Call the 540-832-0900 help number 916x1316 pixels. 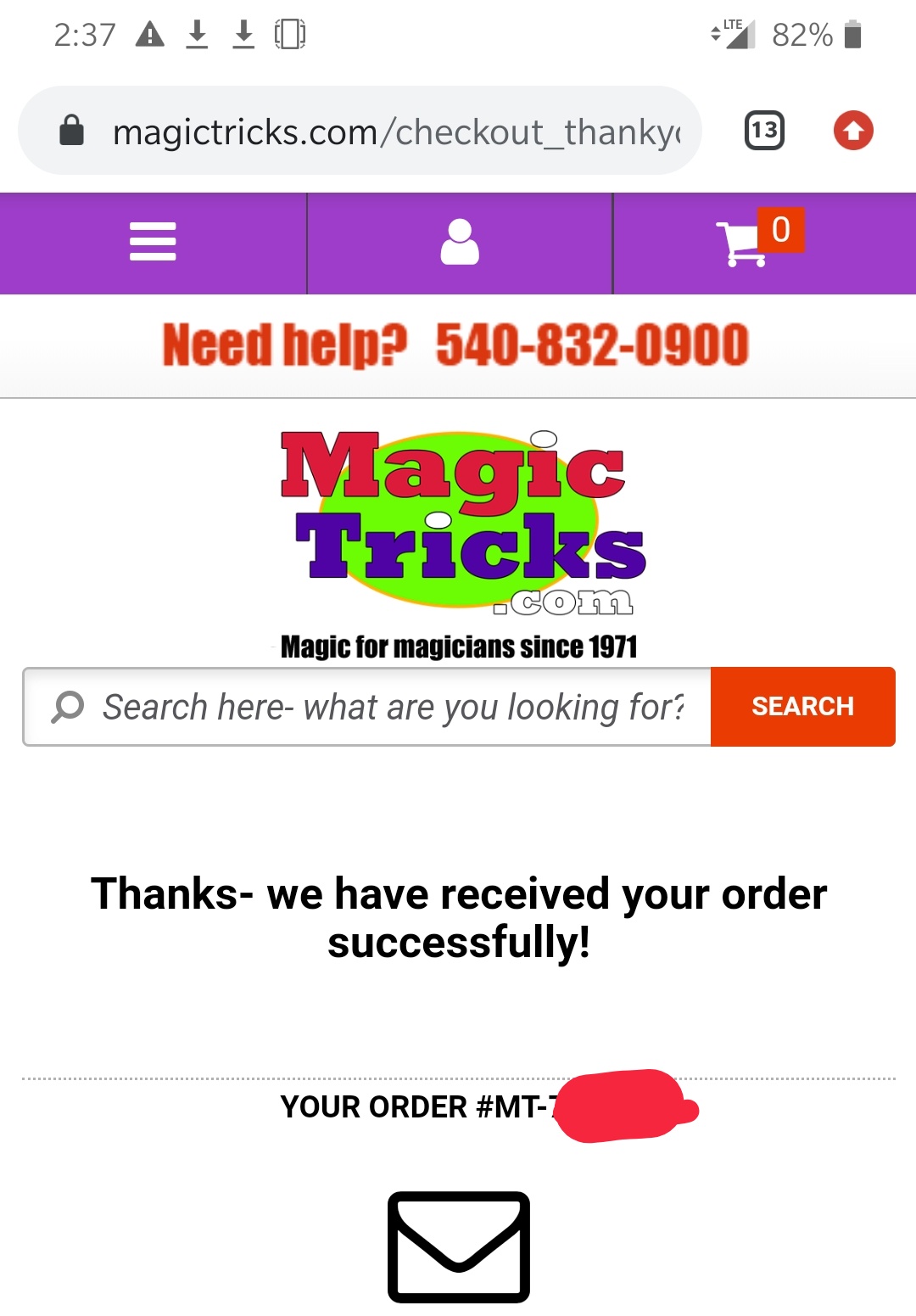[x=591, y=345]
